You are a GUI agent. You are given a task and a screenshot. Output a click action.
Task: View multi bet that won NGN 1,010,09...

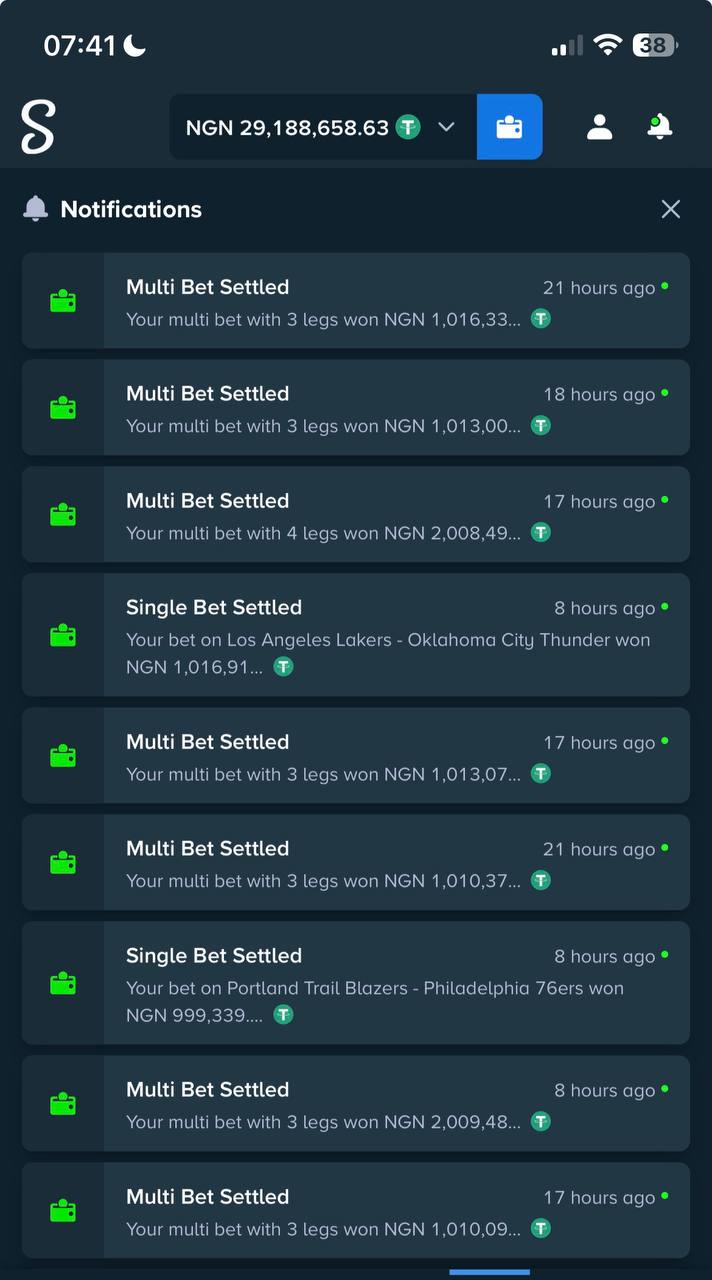pyautogui.click(x=396, y=1210)
